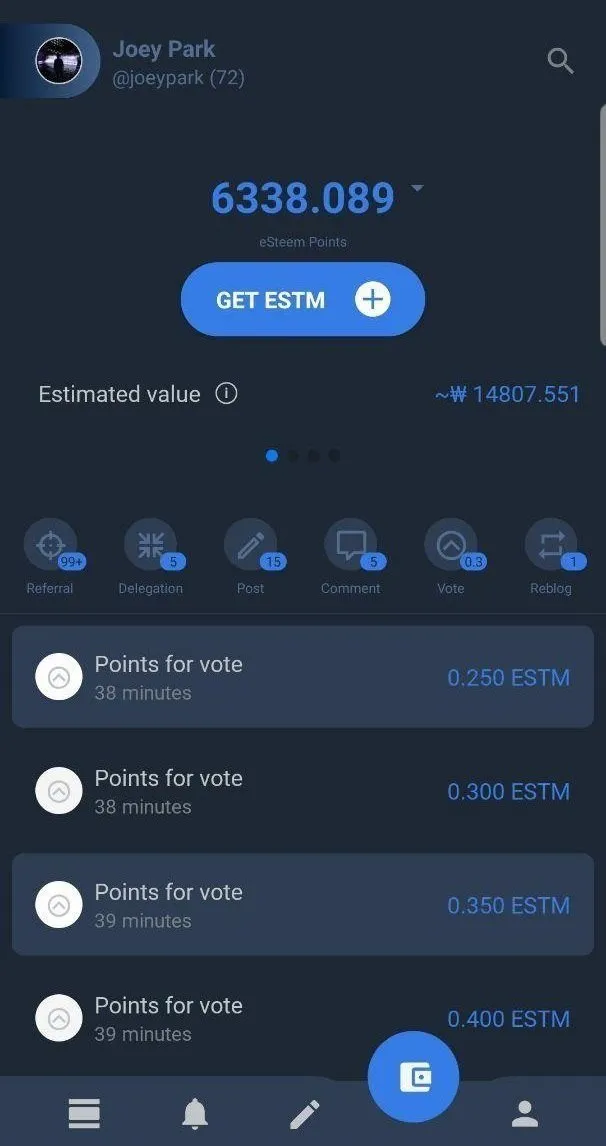Select the Comment points icon

[x=350, y=546]
